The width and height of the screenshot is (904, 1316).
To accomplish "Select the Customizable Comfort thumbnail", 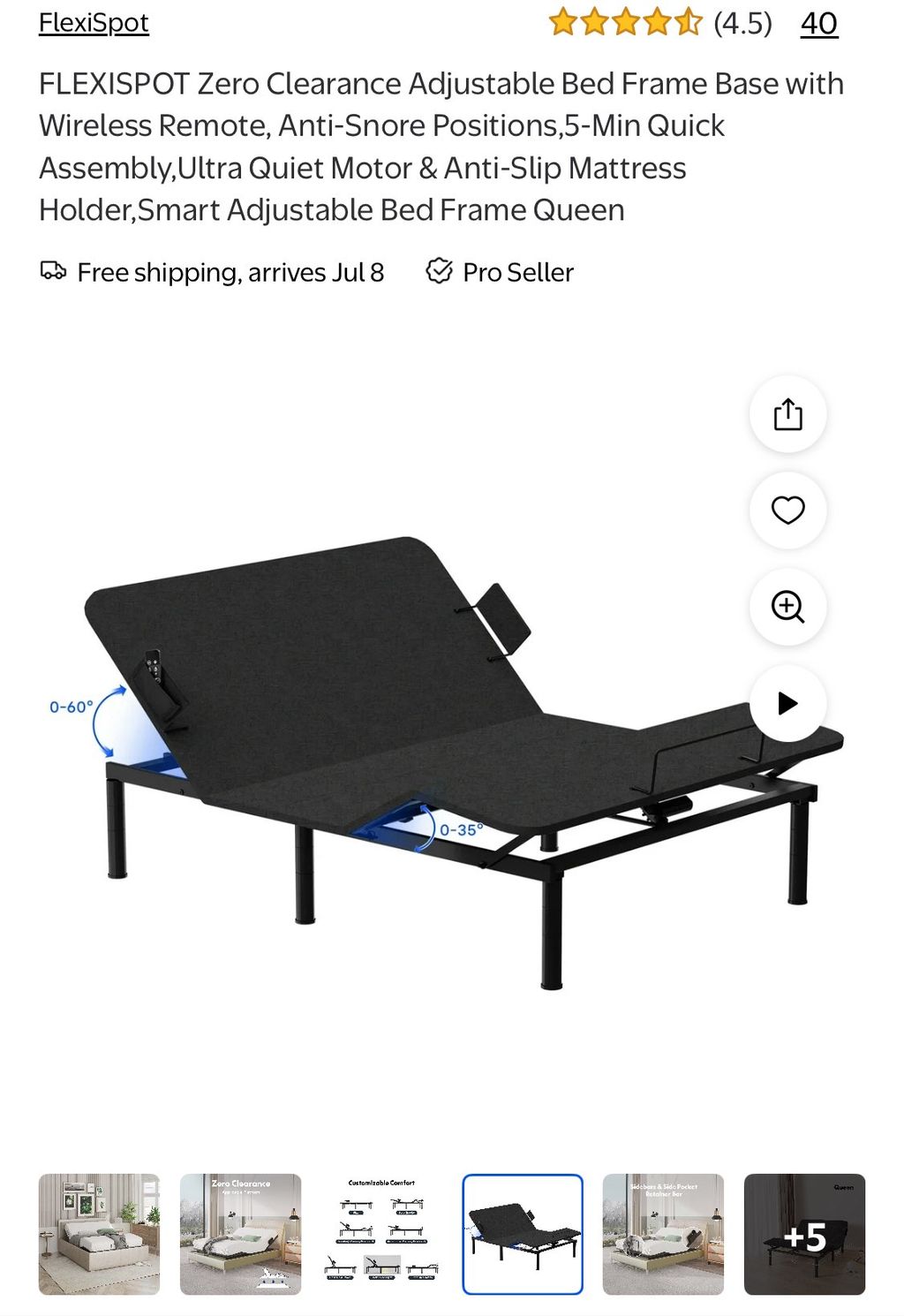I will pos(381,1234).
